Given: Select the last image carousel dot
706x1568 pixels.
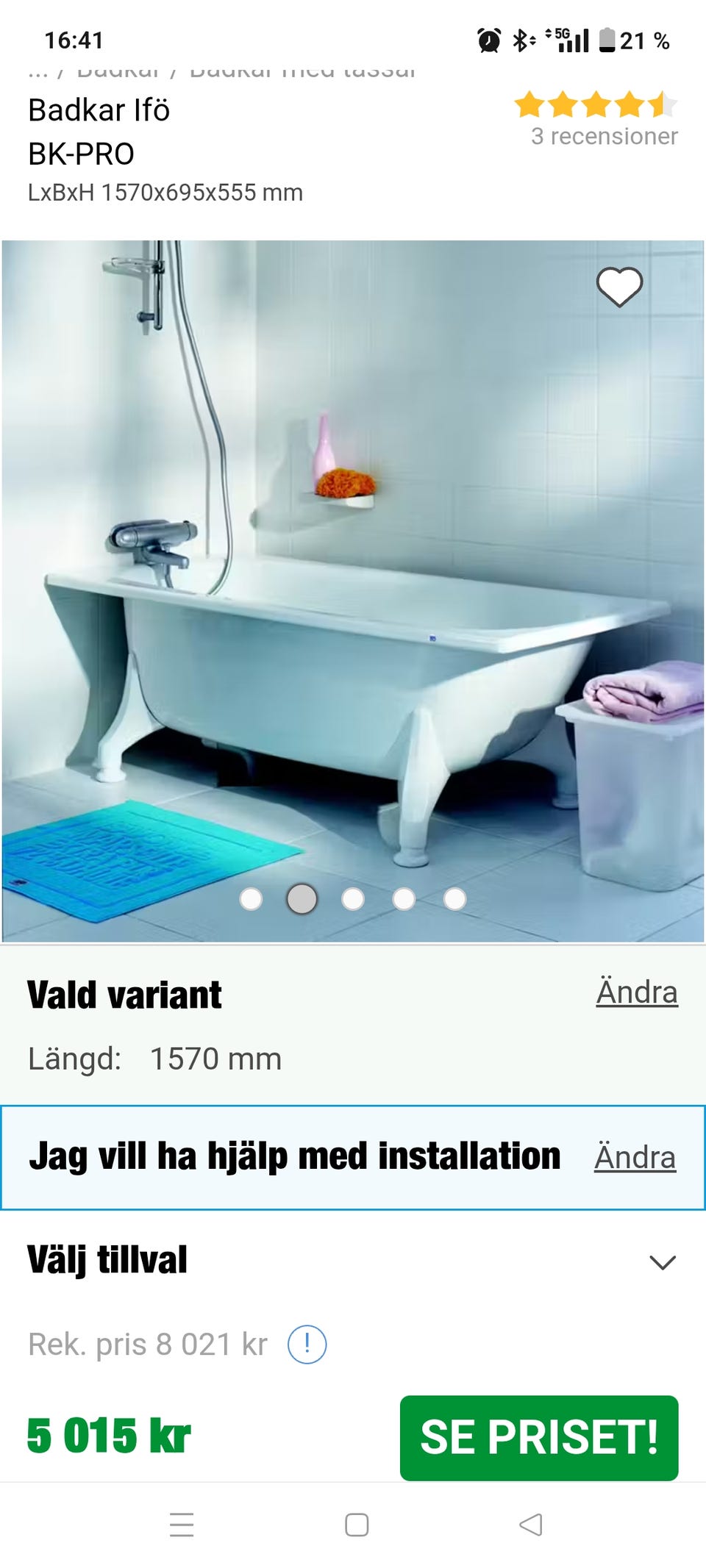Looking at the screenshot, I should click(454, 898).
